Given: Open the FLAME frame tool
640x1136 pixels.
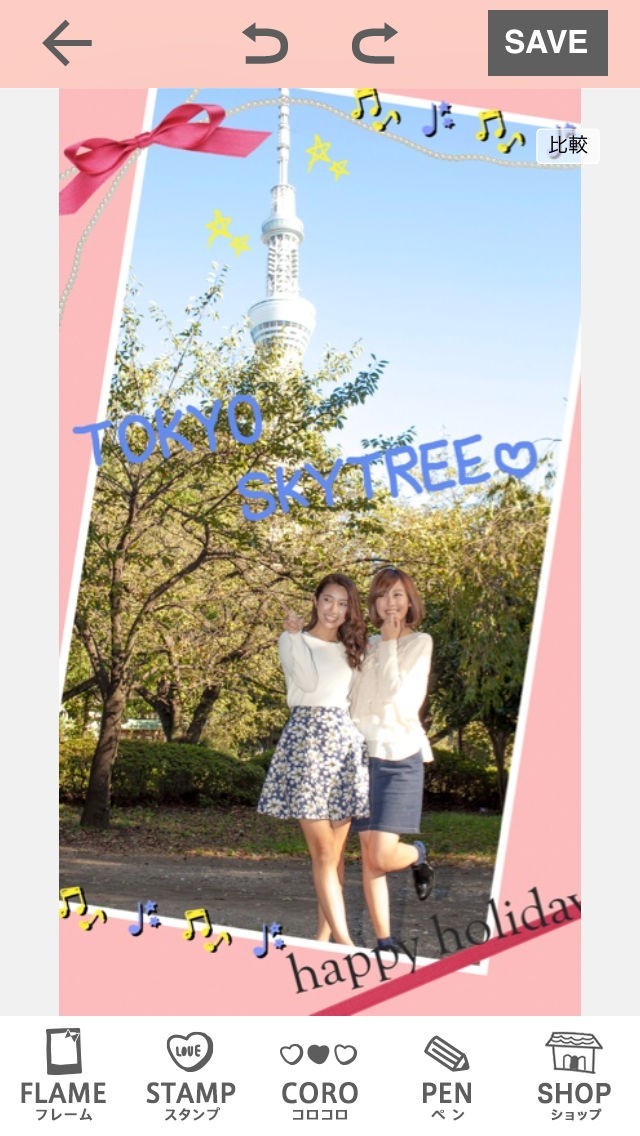Looking at the screenshot, I should pos(63,1075).
